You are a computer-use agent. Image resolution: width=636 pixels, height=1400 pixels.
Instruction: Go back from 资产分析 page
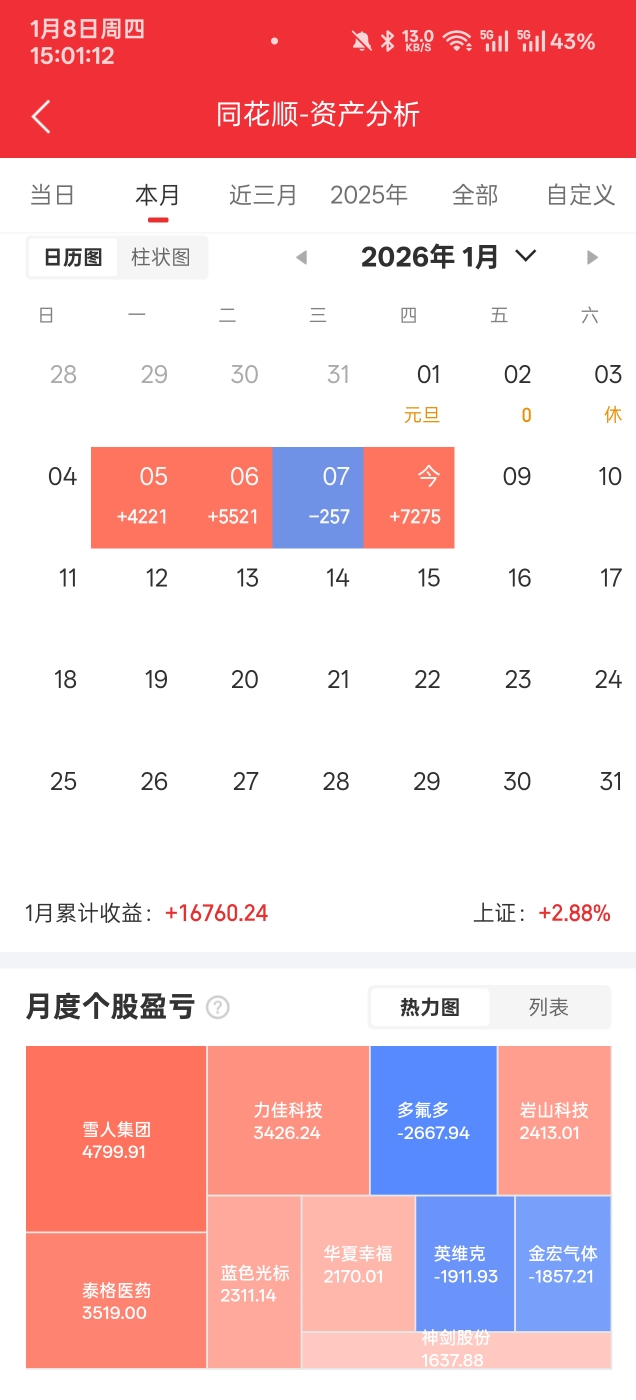point(41,116)
